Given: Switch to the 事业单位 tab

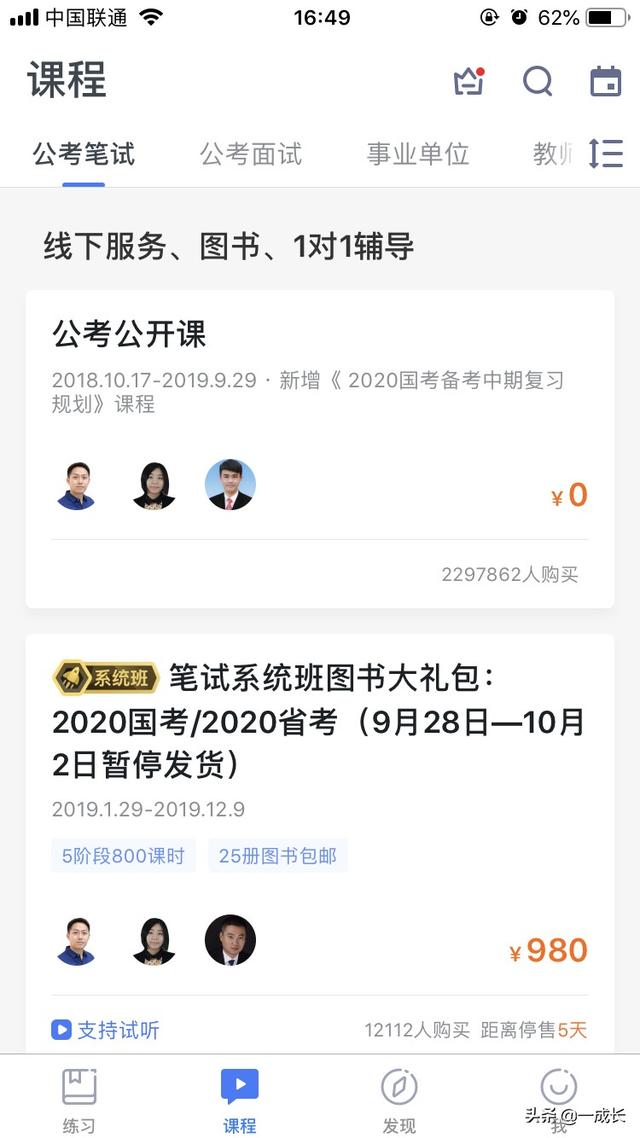Looking at the screenshot, I should point(418,154).
